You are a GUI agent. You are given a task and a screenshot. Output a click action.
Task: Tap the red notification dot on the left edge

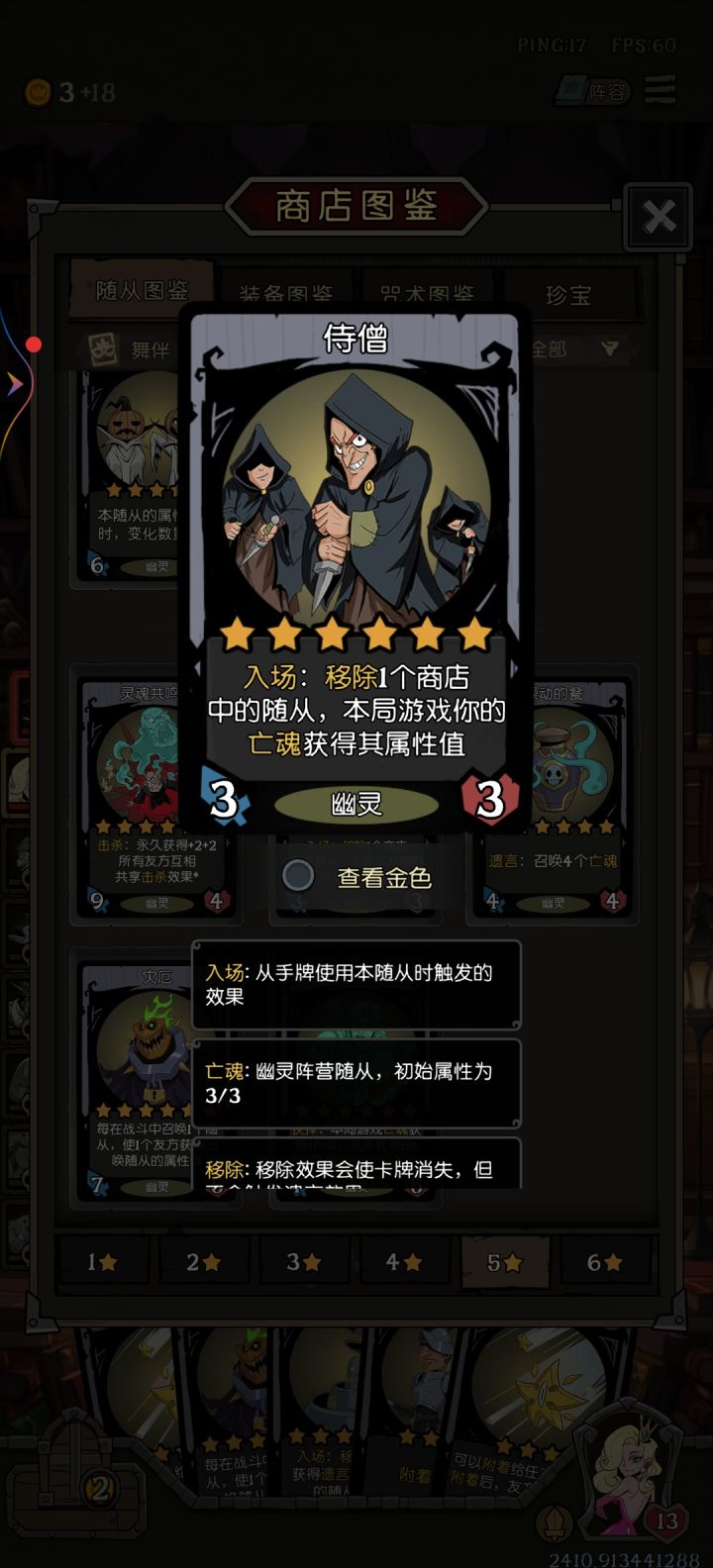[34, 344]
